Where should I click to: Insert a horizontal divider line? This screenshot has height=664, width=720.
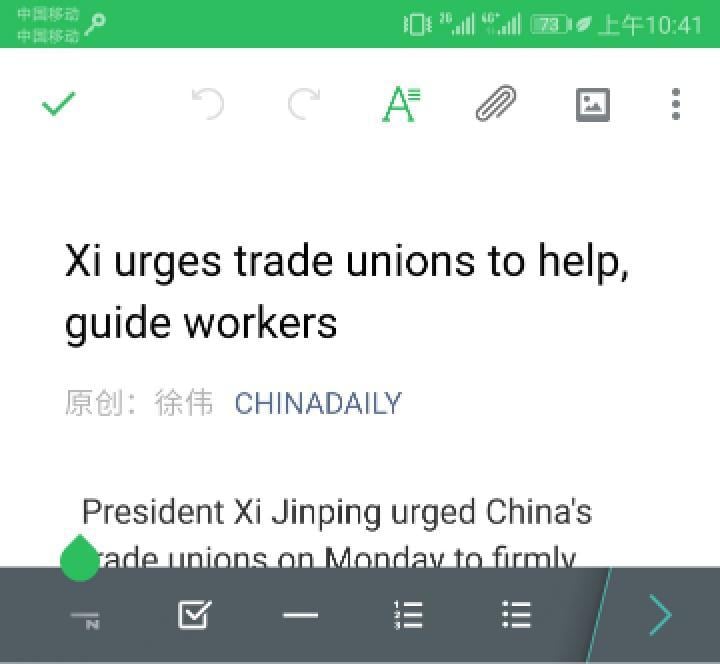coord(300,615)
